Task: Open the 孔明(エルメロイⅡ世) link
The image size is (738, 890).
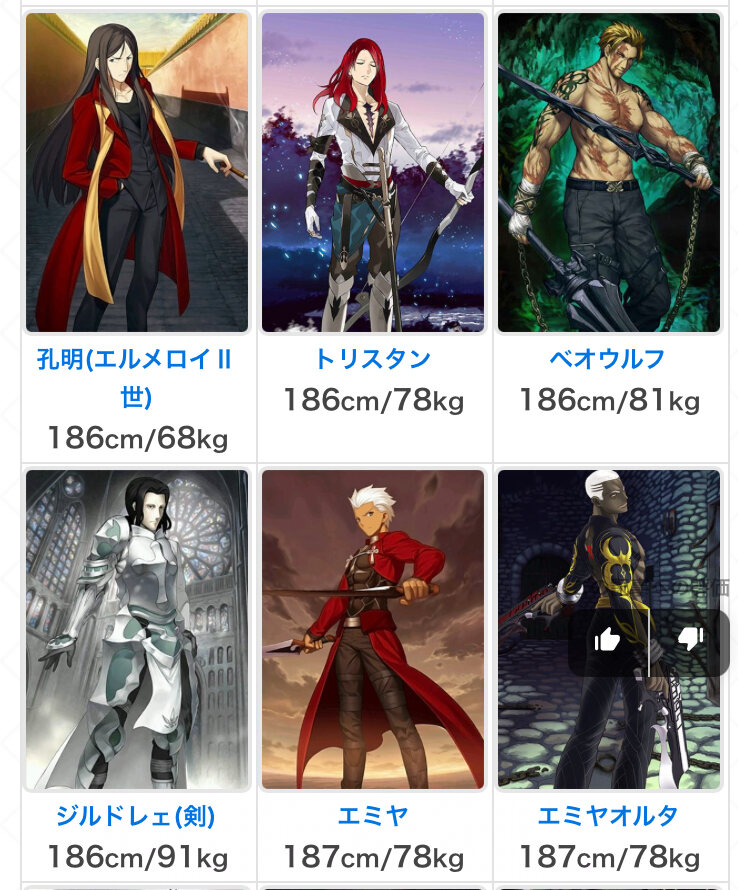Action: (x=136, y=377)
